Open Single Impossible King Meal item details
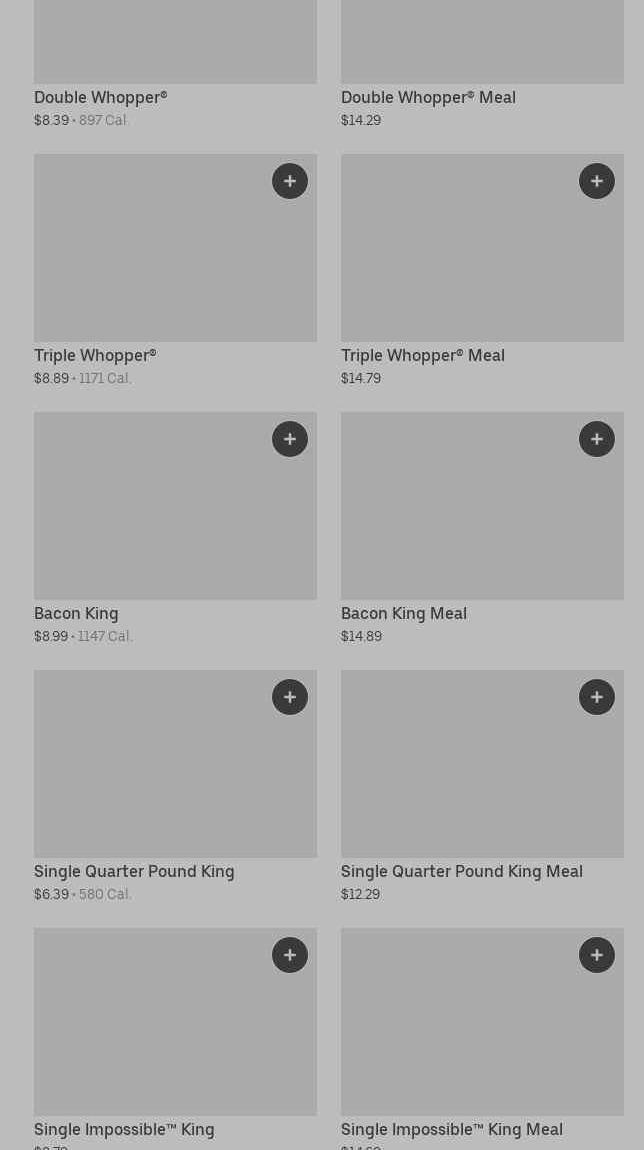 (x=482, y=1039)
